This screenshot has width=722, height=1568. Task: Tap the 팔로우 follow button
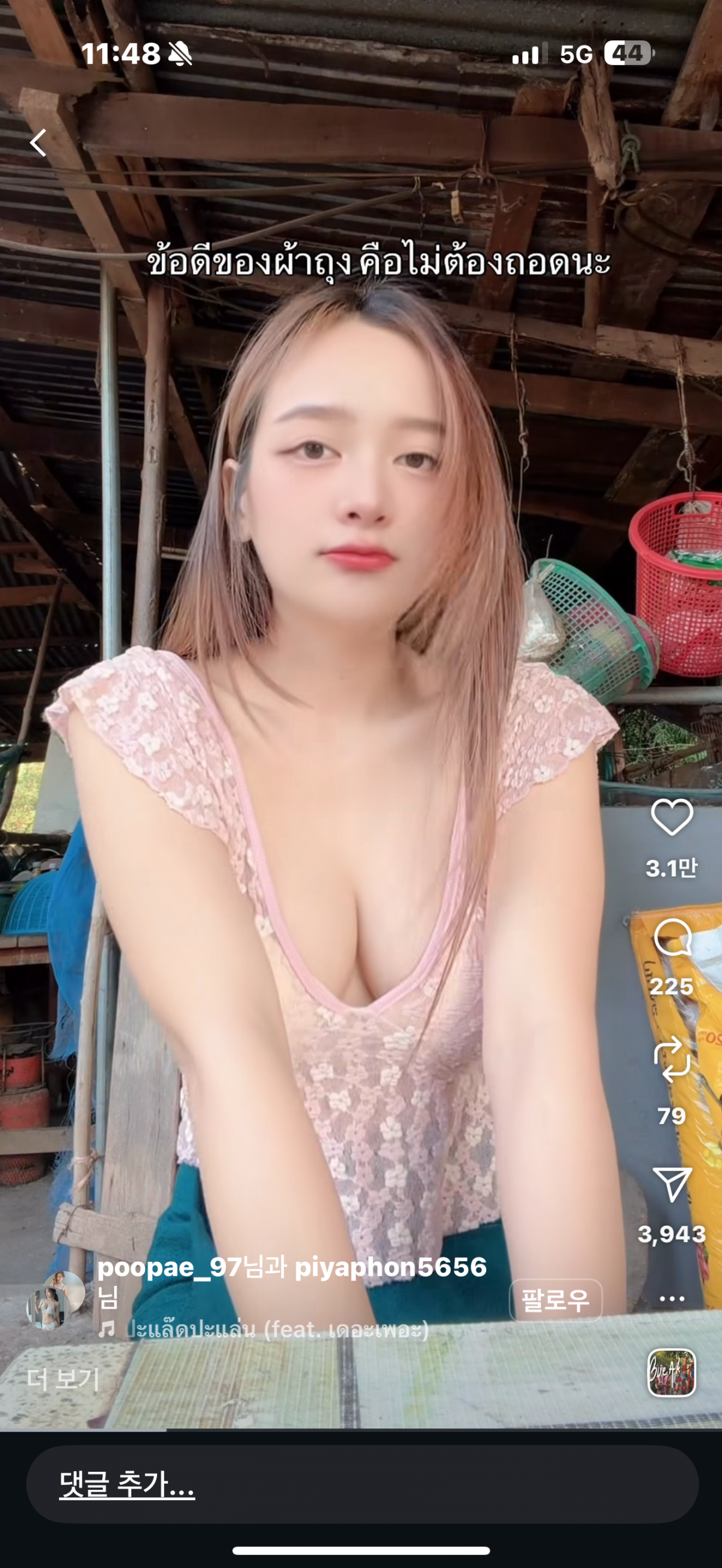(x=555, y=1300)
